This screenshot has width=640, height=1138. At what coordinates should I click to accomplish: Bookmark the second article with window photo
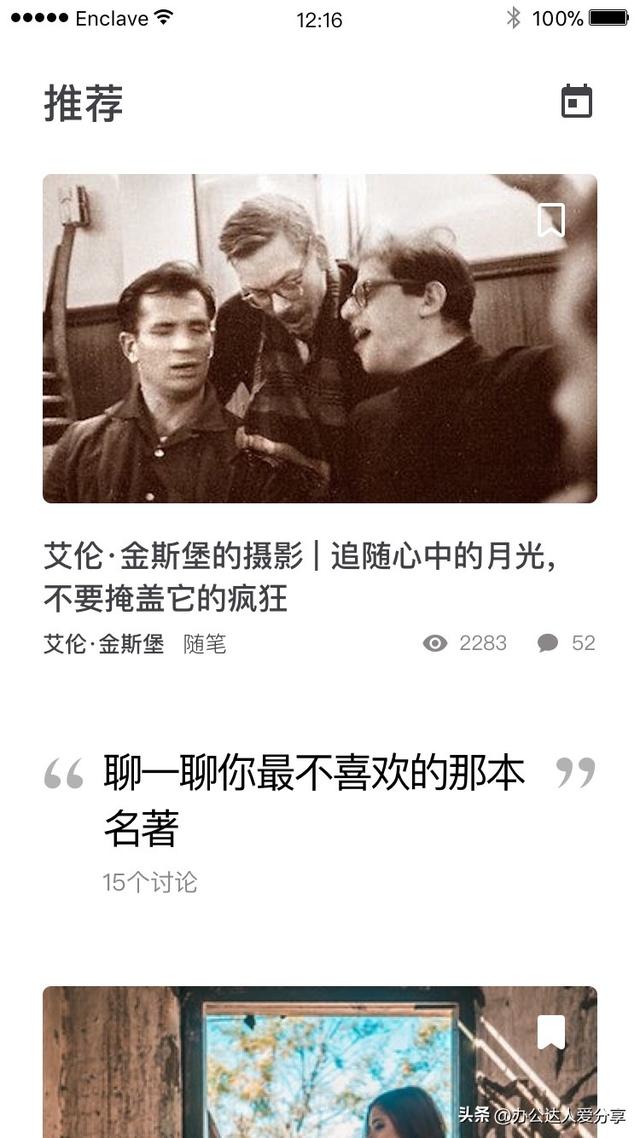[551, 1031]
